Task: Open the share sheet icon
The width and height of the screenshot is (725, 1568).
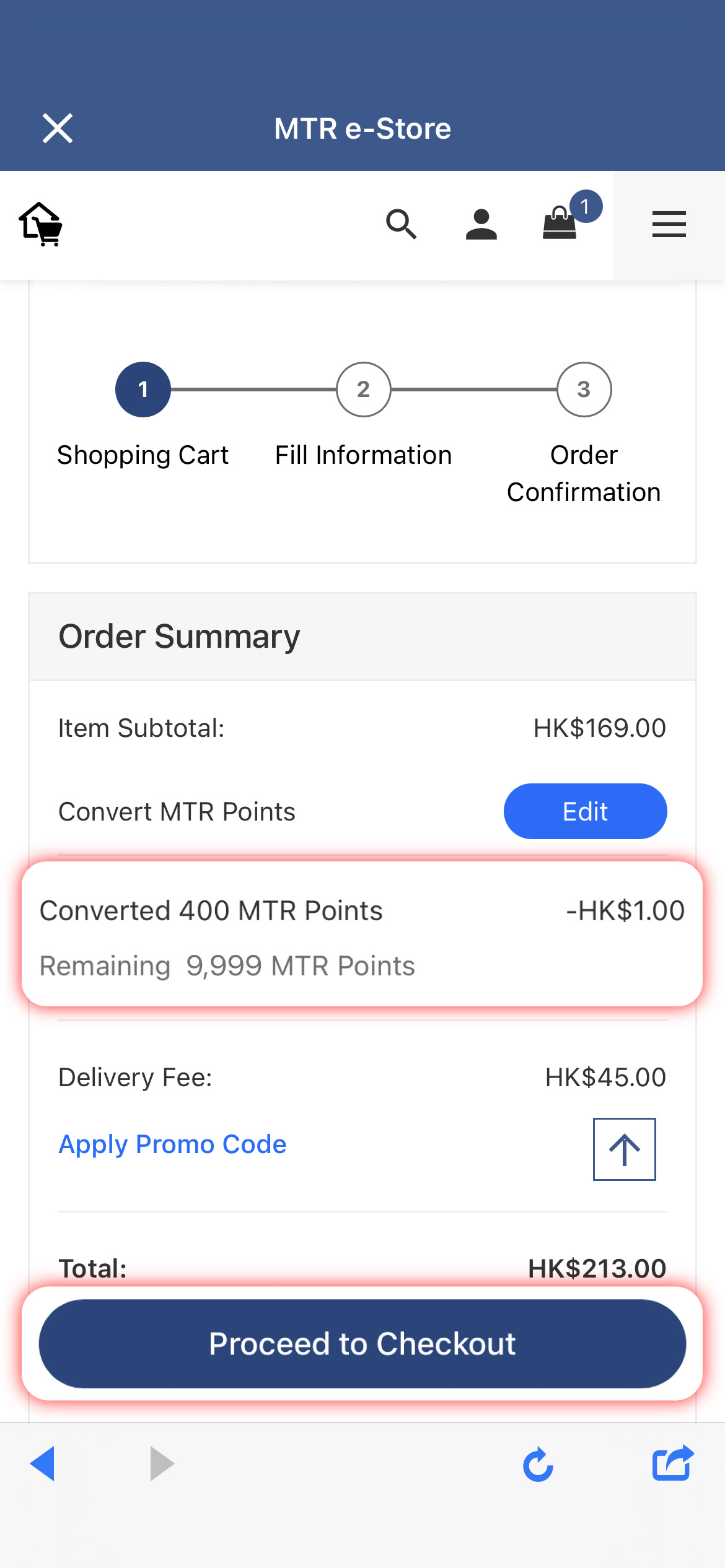Action: point(672,1464)
